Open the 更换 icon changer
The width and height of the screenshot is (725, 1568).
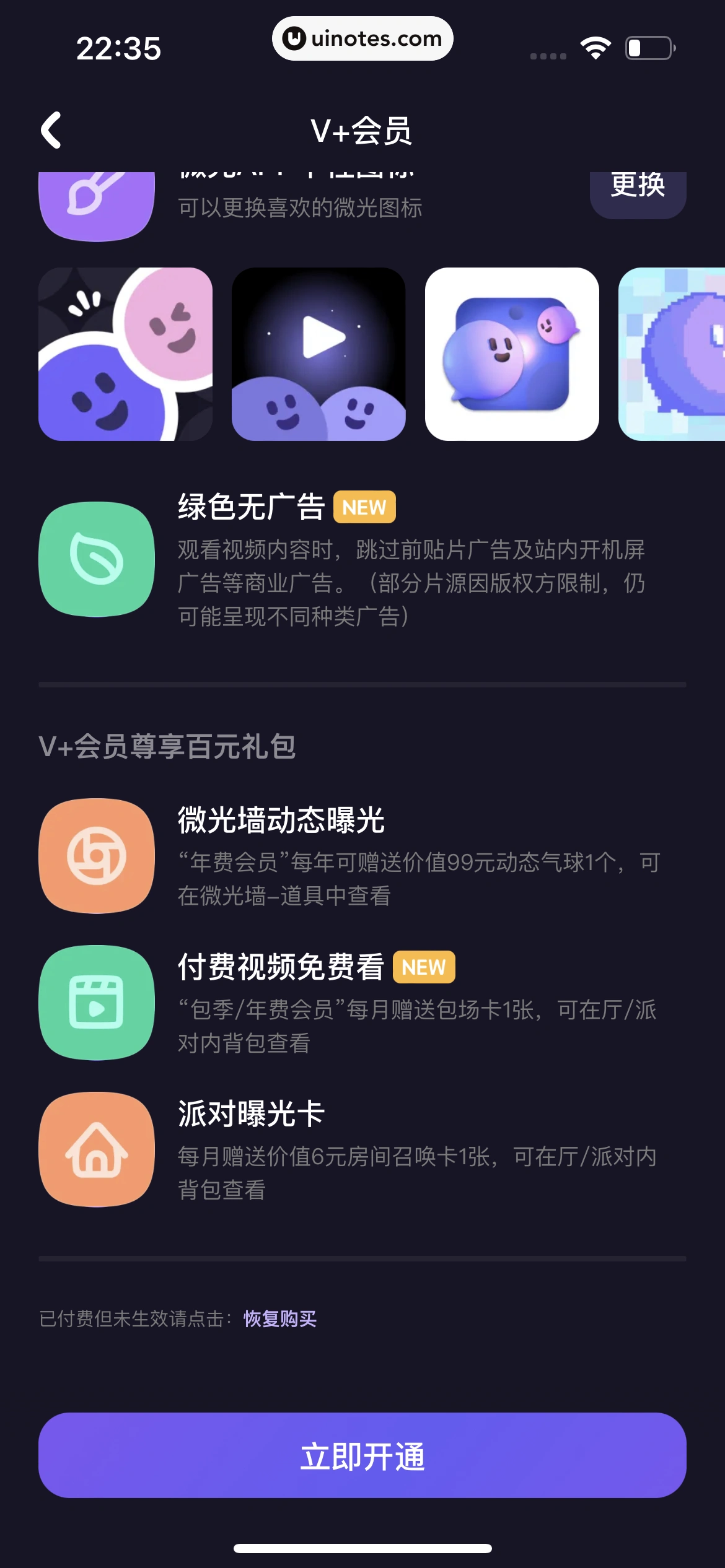pyautogui.click(x=637, y=190)
